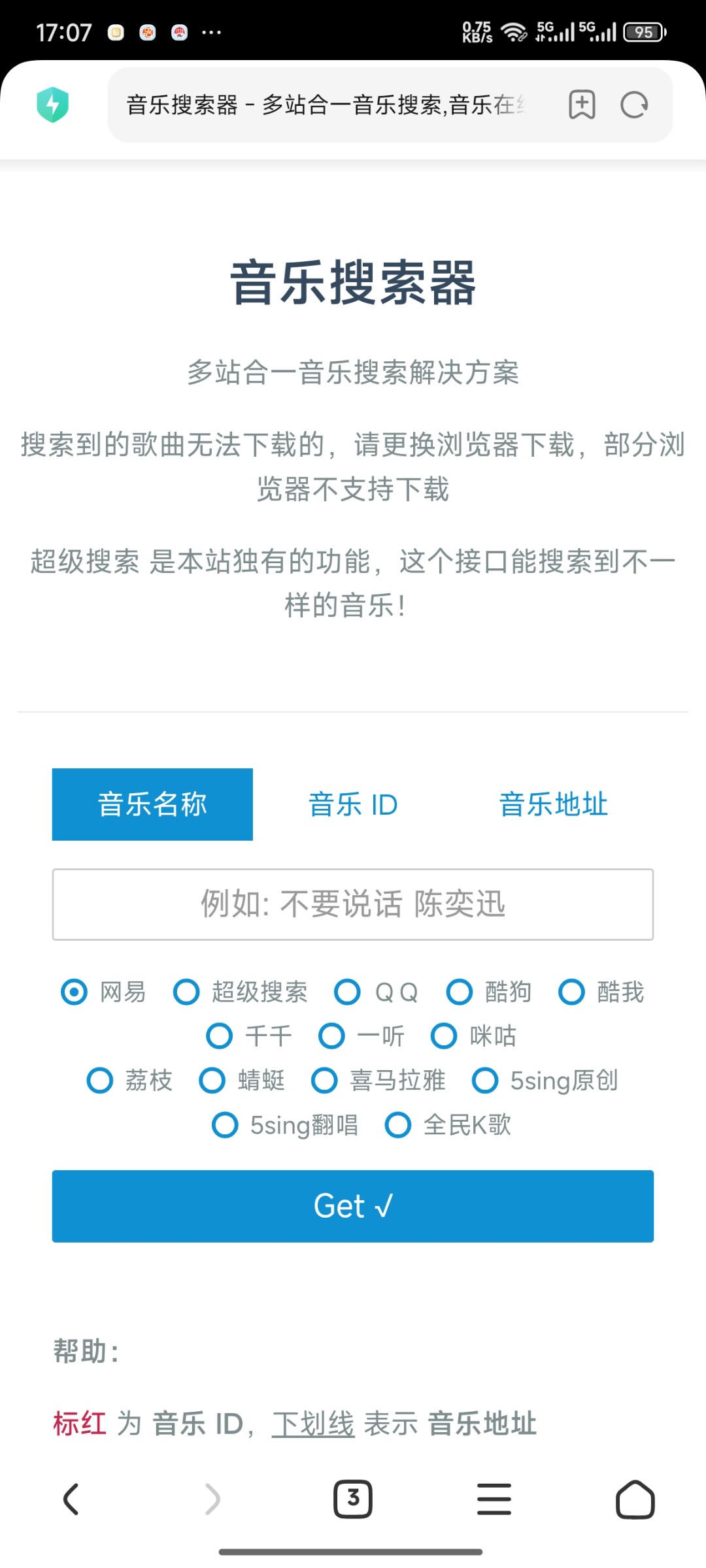Switch to the 音乐 ID tab
The width and height of the screenshot is (706, 1568).
coord(353,804)
